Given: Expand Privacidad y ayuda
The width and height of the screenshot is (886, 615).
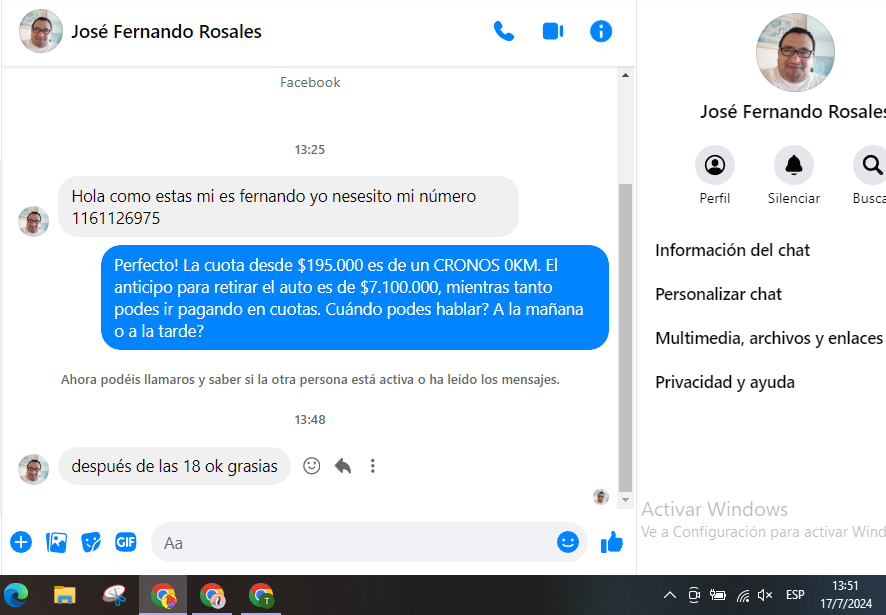Looking at the screenshot, I should (x=724, y=382).
